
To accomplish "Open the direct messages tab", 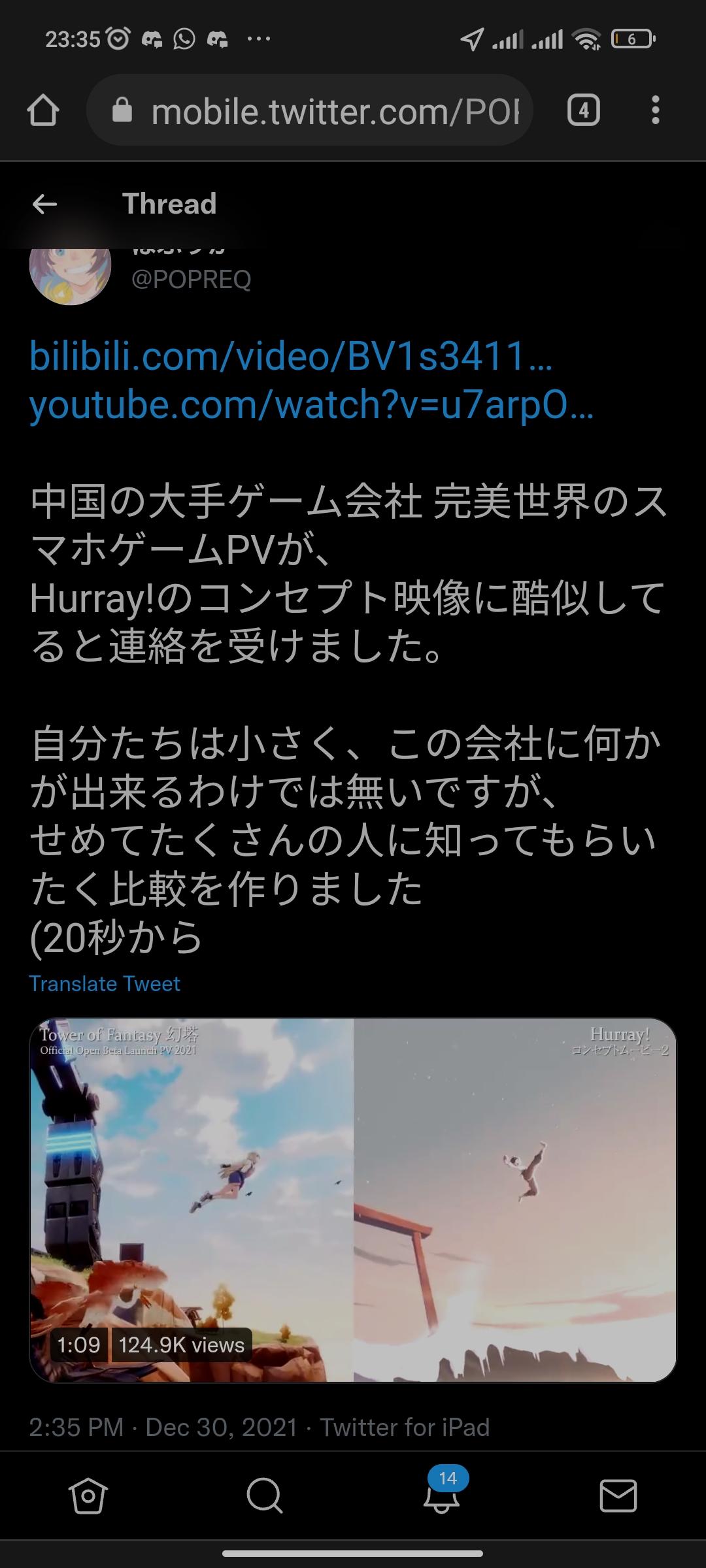I will [x=618, y=1495].
